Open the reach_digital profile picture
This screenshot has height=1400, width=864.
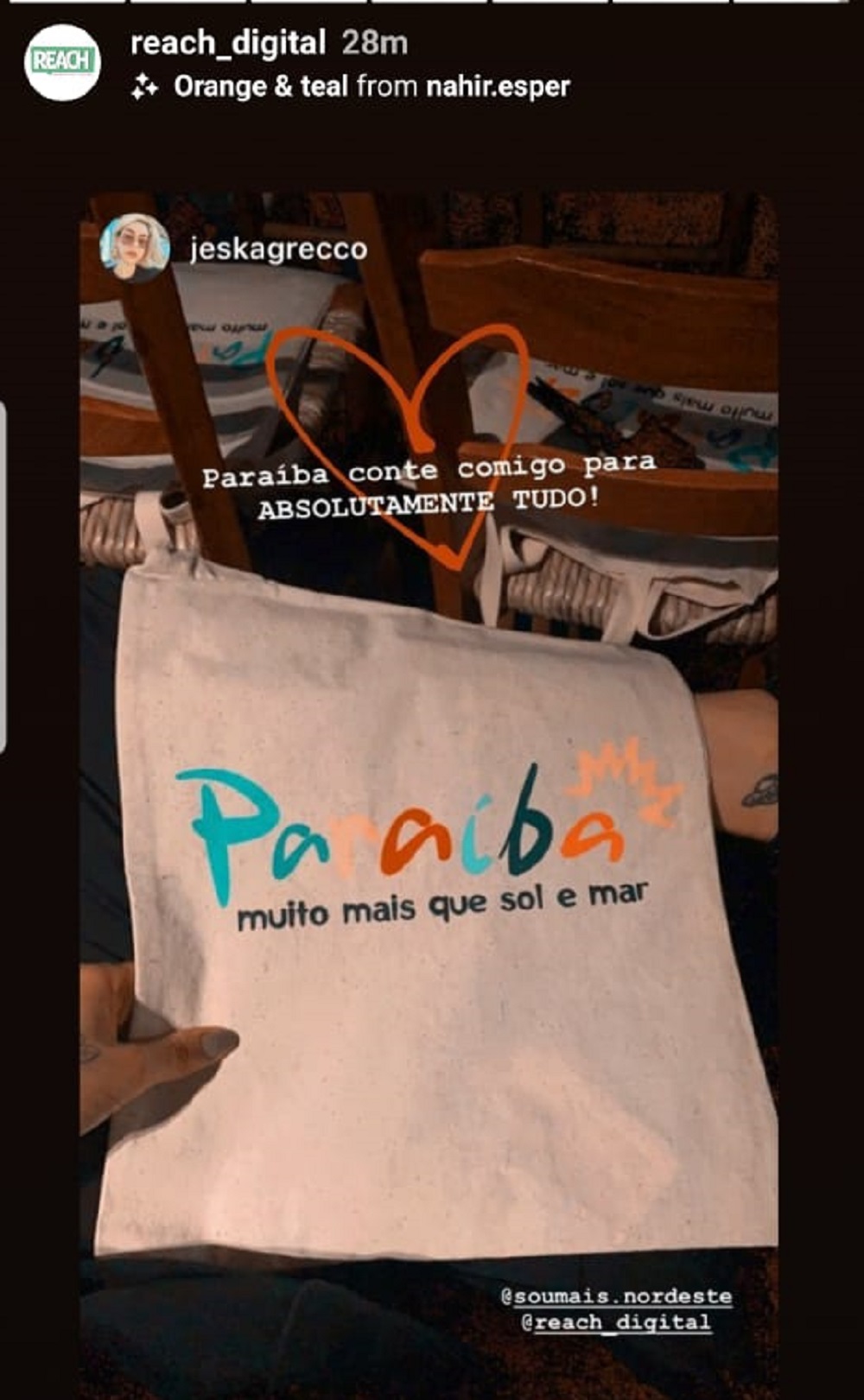62,62
